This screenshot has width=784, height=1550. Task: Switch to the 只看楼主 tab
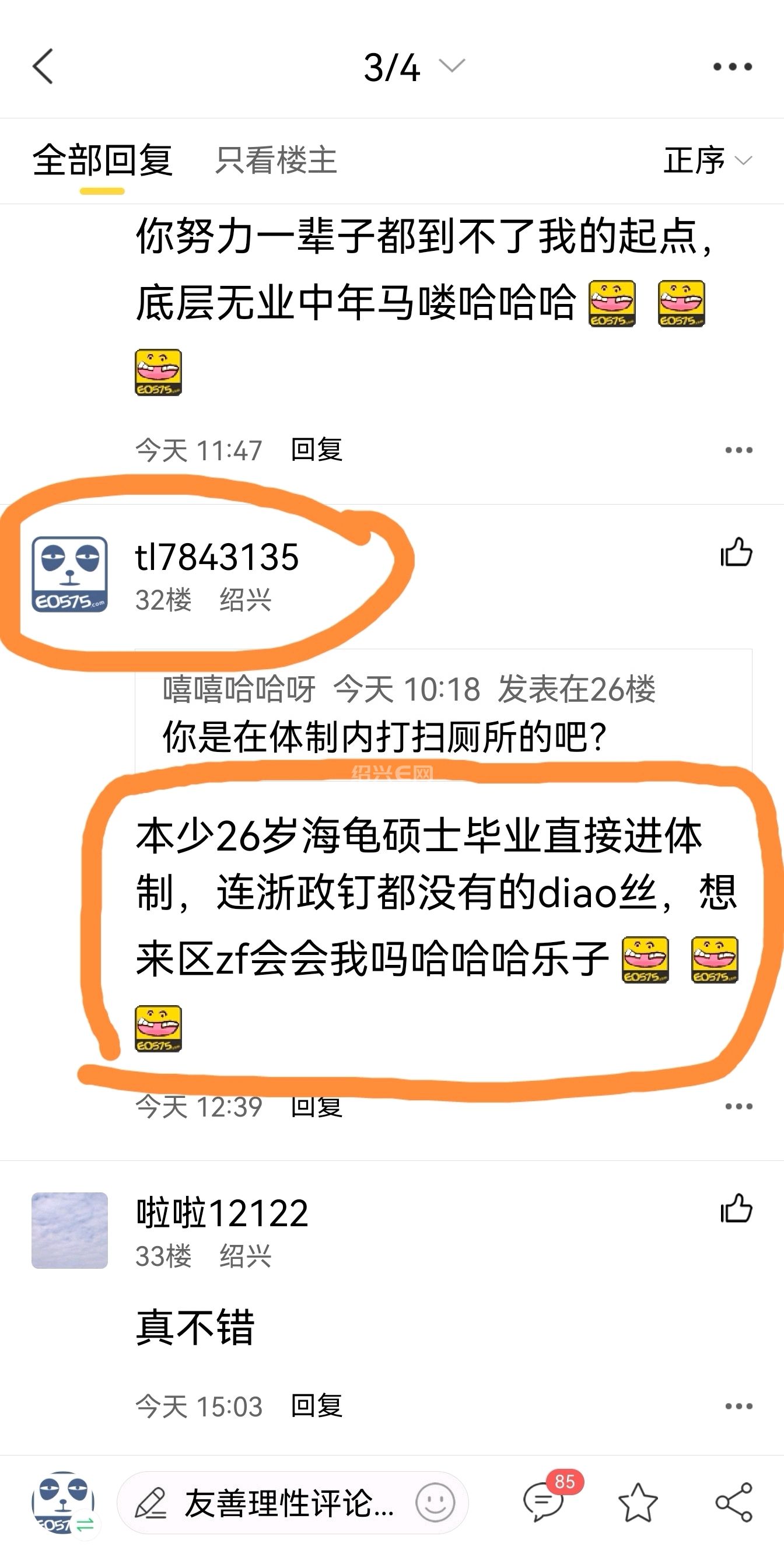tap(276, 160)
